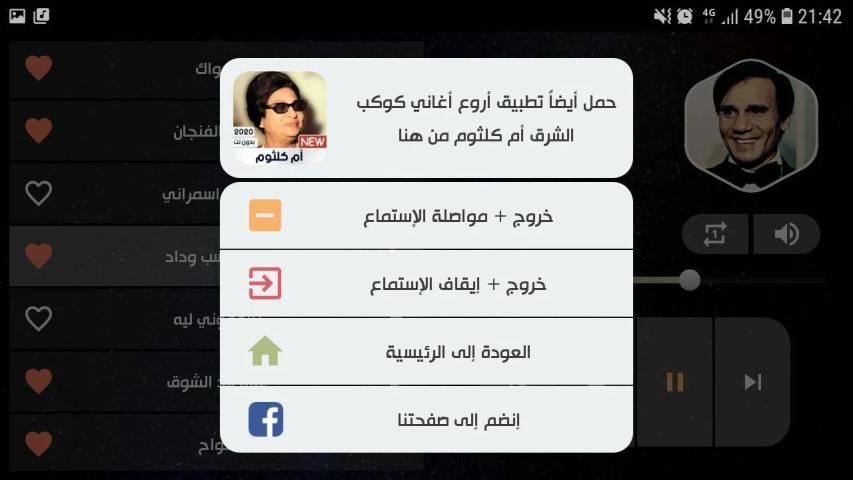Pause the current song
This screenshot has width=853, height=480.
[x=675, y=381]
